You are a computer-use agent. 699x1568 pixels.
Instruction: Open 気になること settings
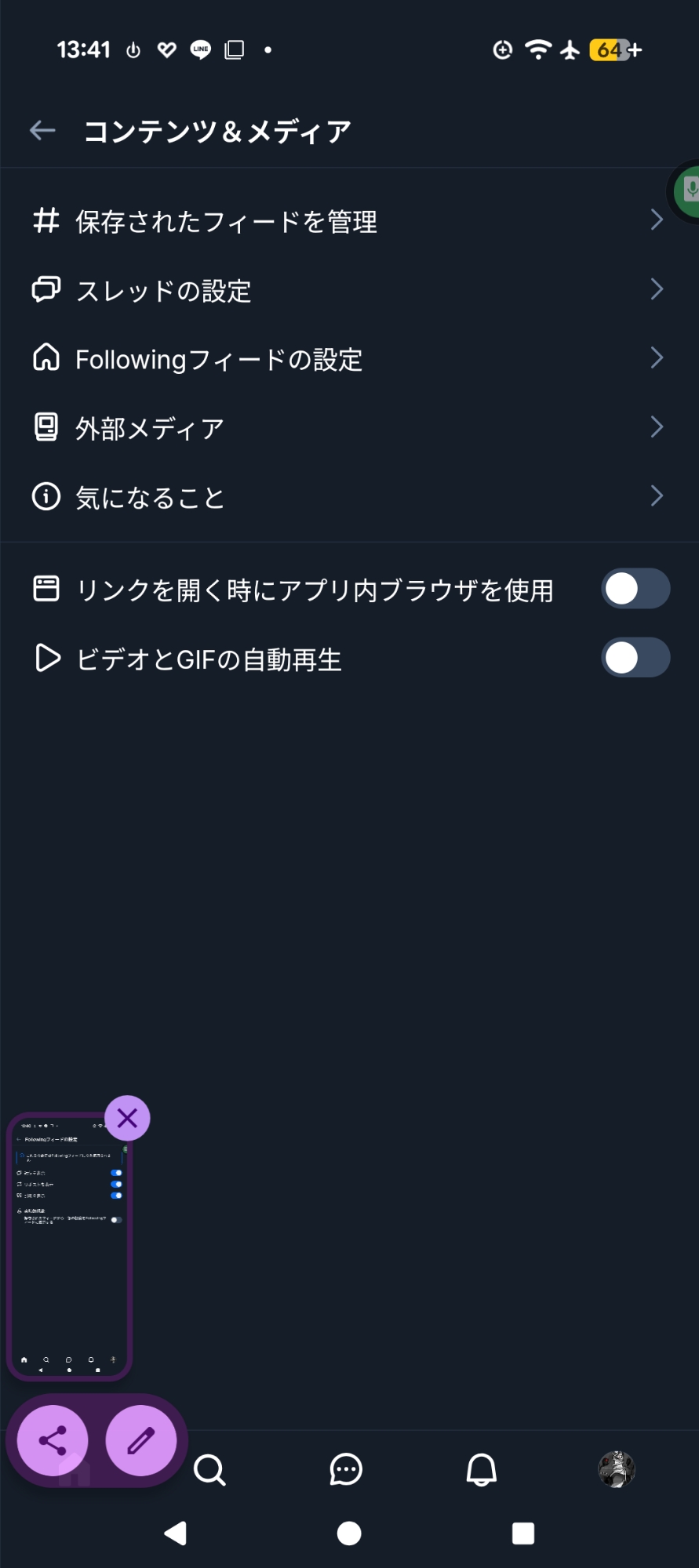coord(345,497)
